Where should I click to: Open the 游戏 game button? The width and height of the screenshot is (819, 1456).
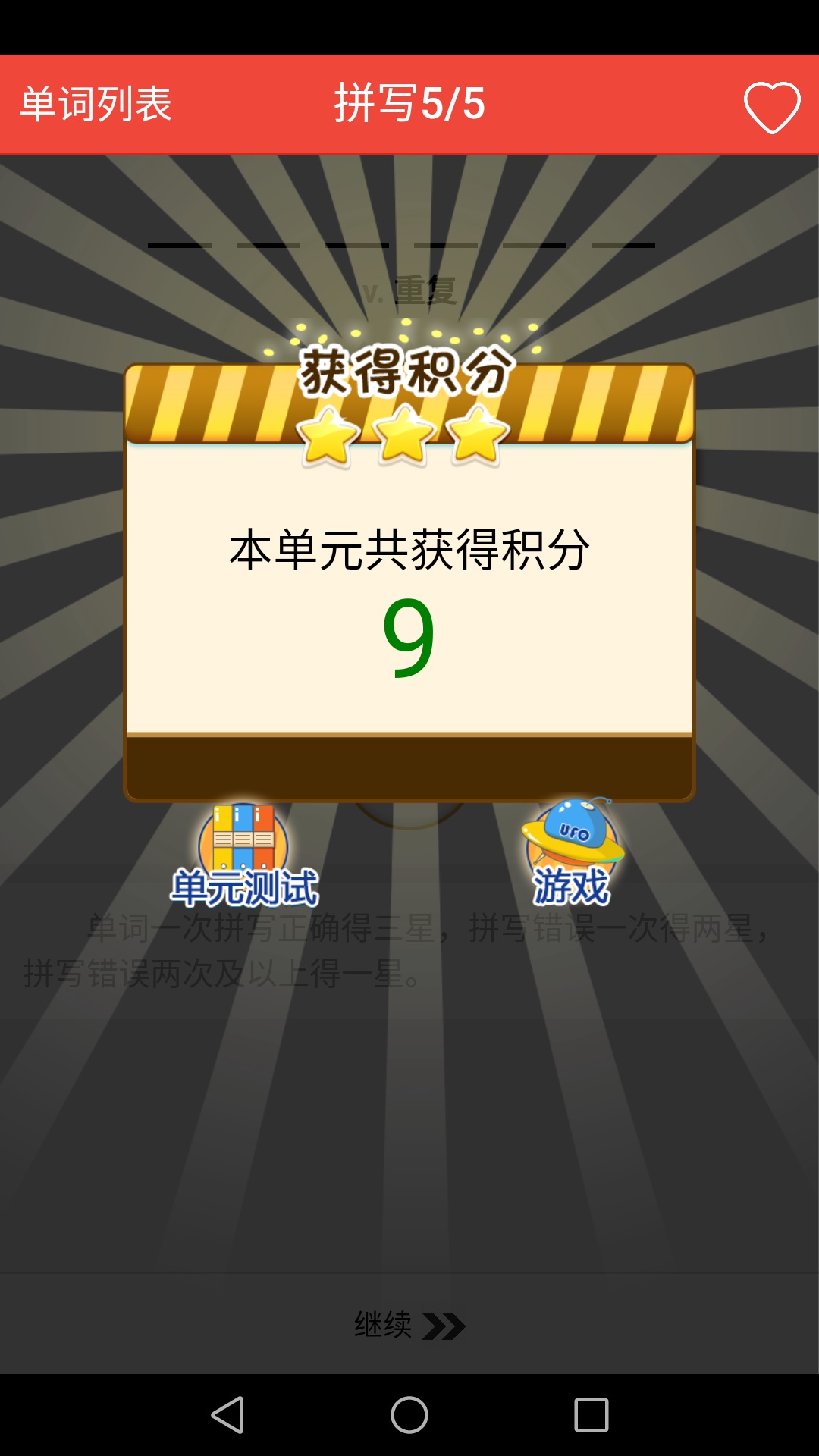click(572, 852)
